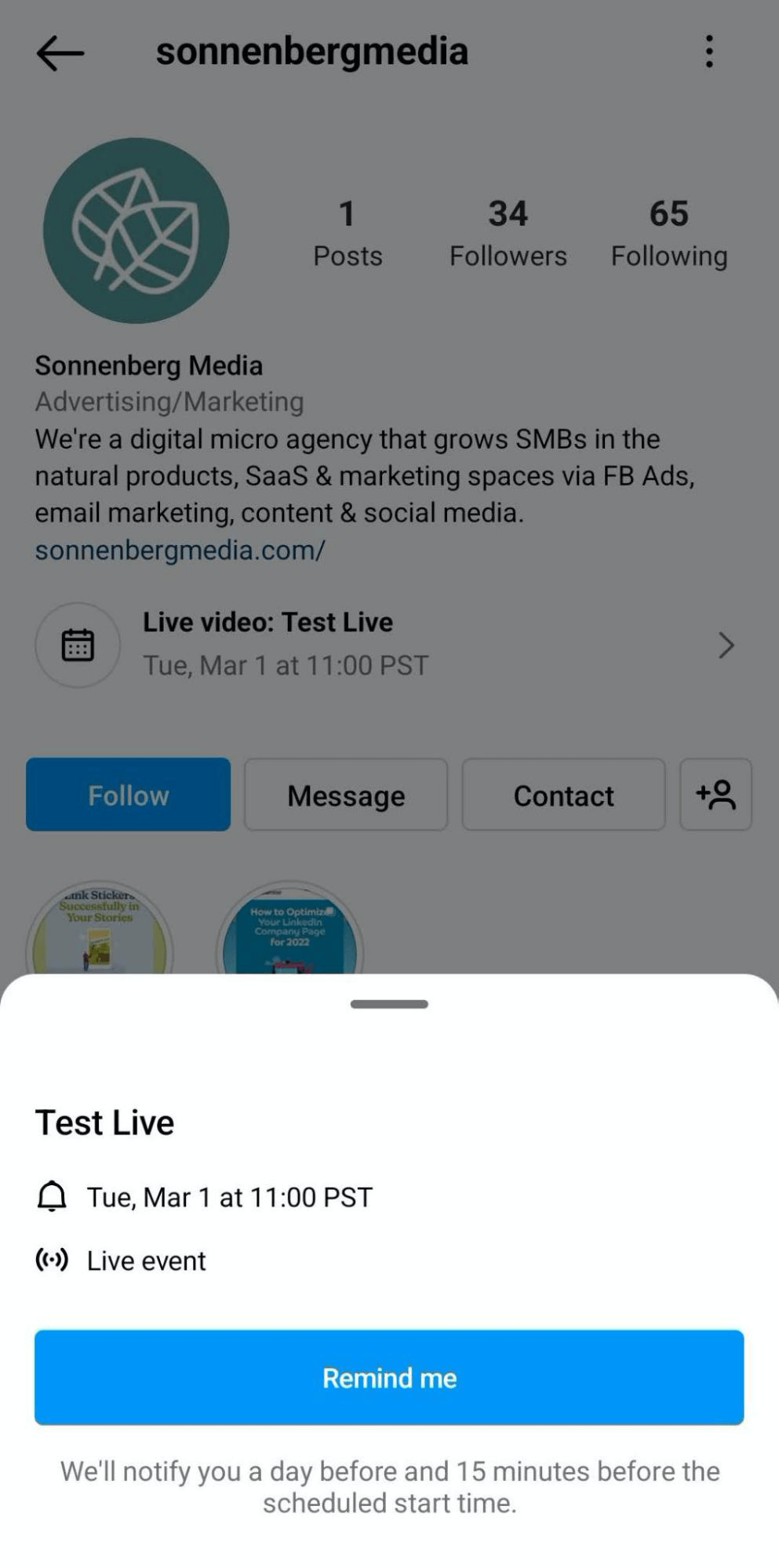Open the Link Stickers story highlight
The image size is (779, 1568).
click(x=100, y=930)
